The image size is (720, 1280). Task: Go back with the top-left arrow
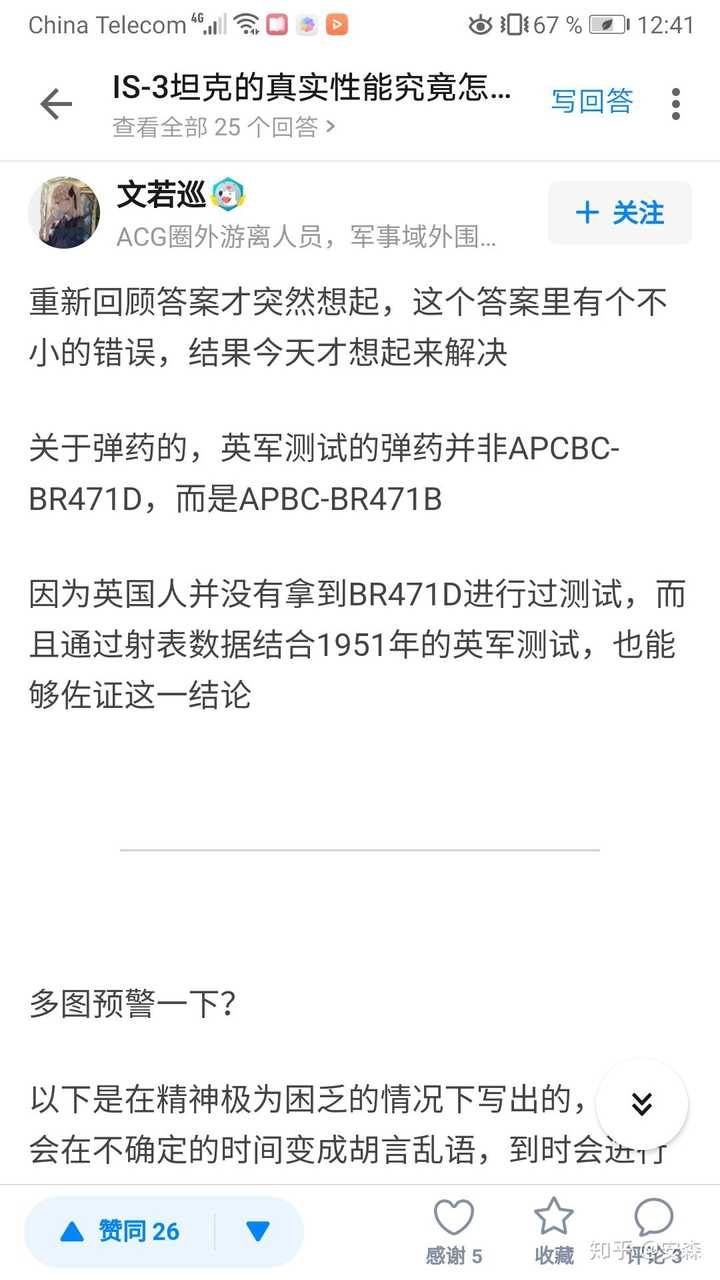[x=56, y=104]
